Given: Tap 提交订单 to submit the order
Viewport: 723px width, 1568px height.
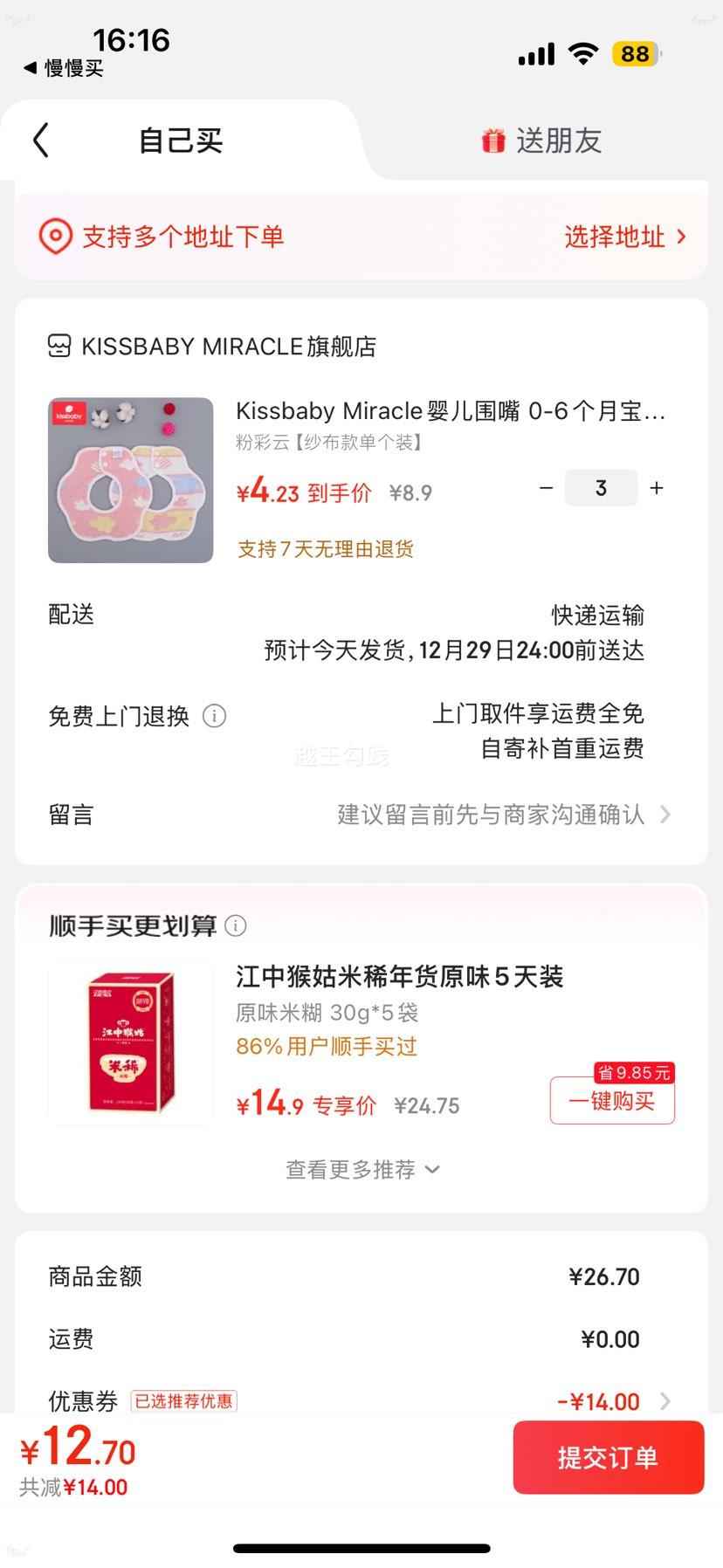Looking at the screenshot, I should 608,1457.
